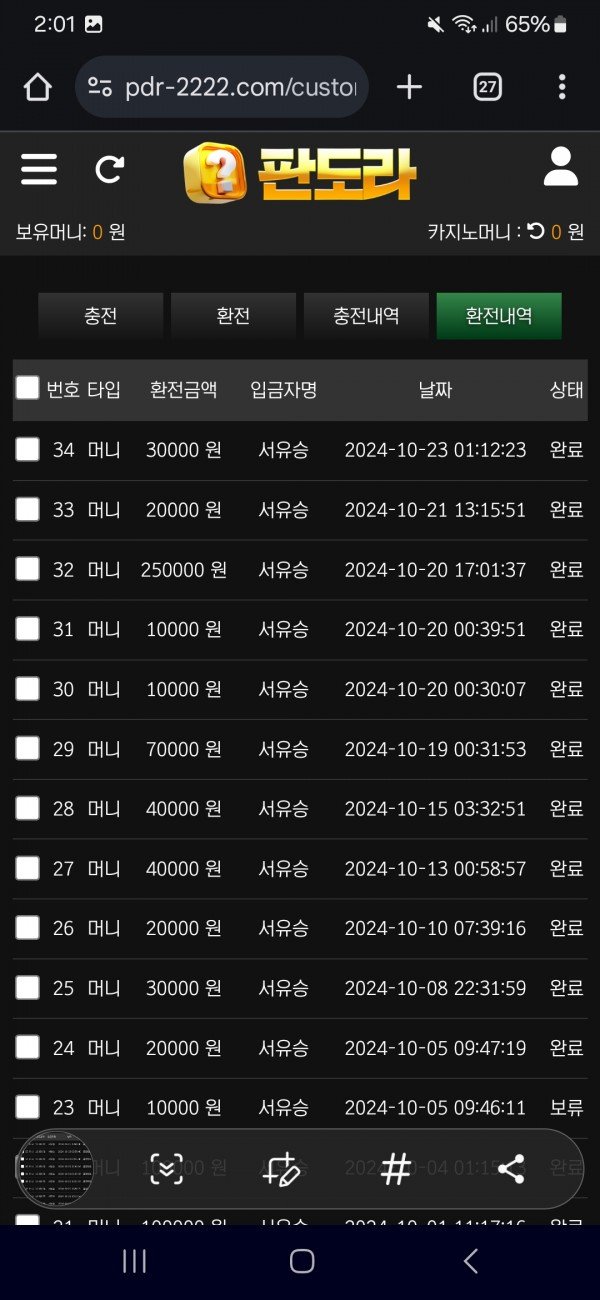
Task: Open the user profile icon
Action: (560, 167)
